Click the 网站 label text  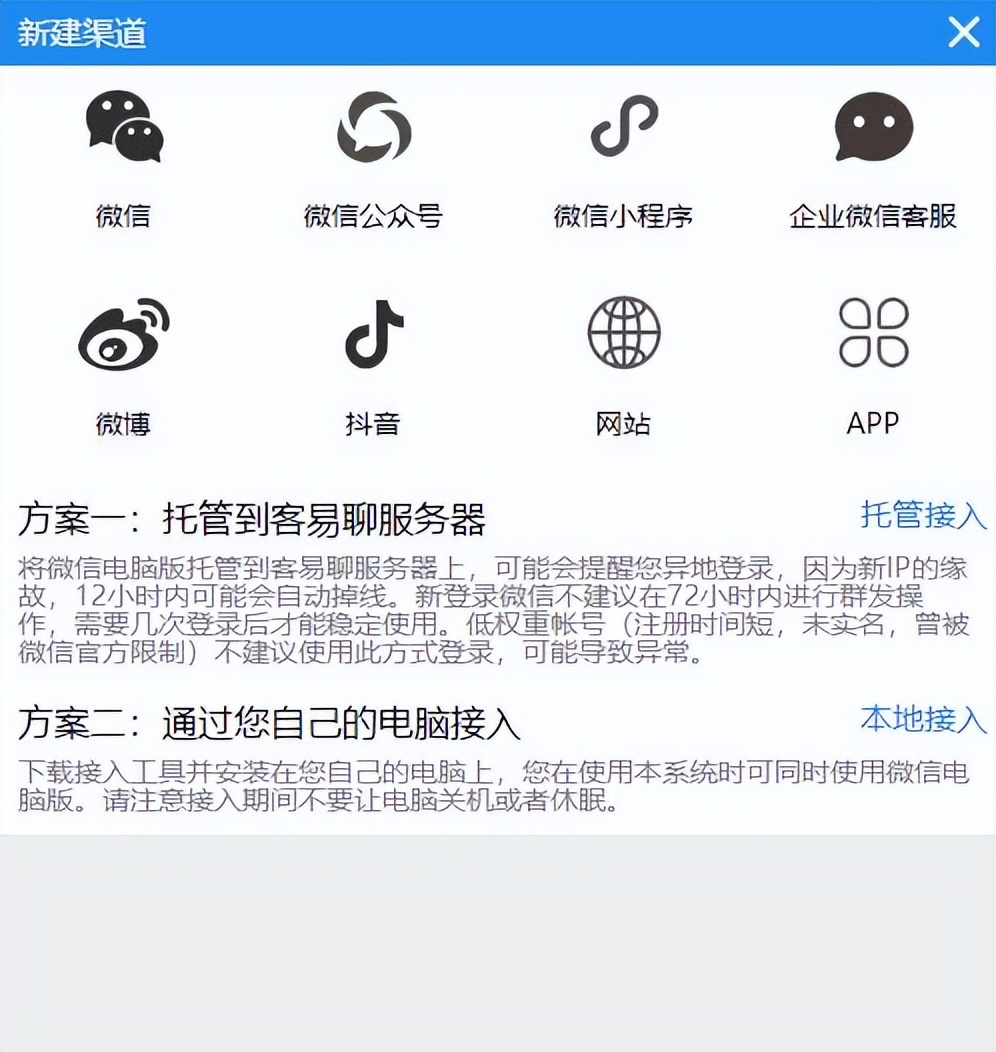pos(623,424)
